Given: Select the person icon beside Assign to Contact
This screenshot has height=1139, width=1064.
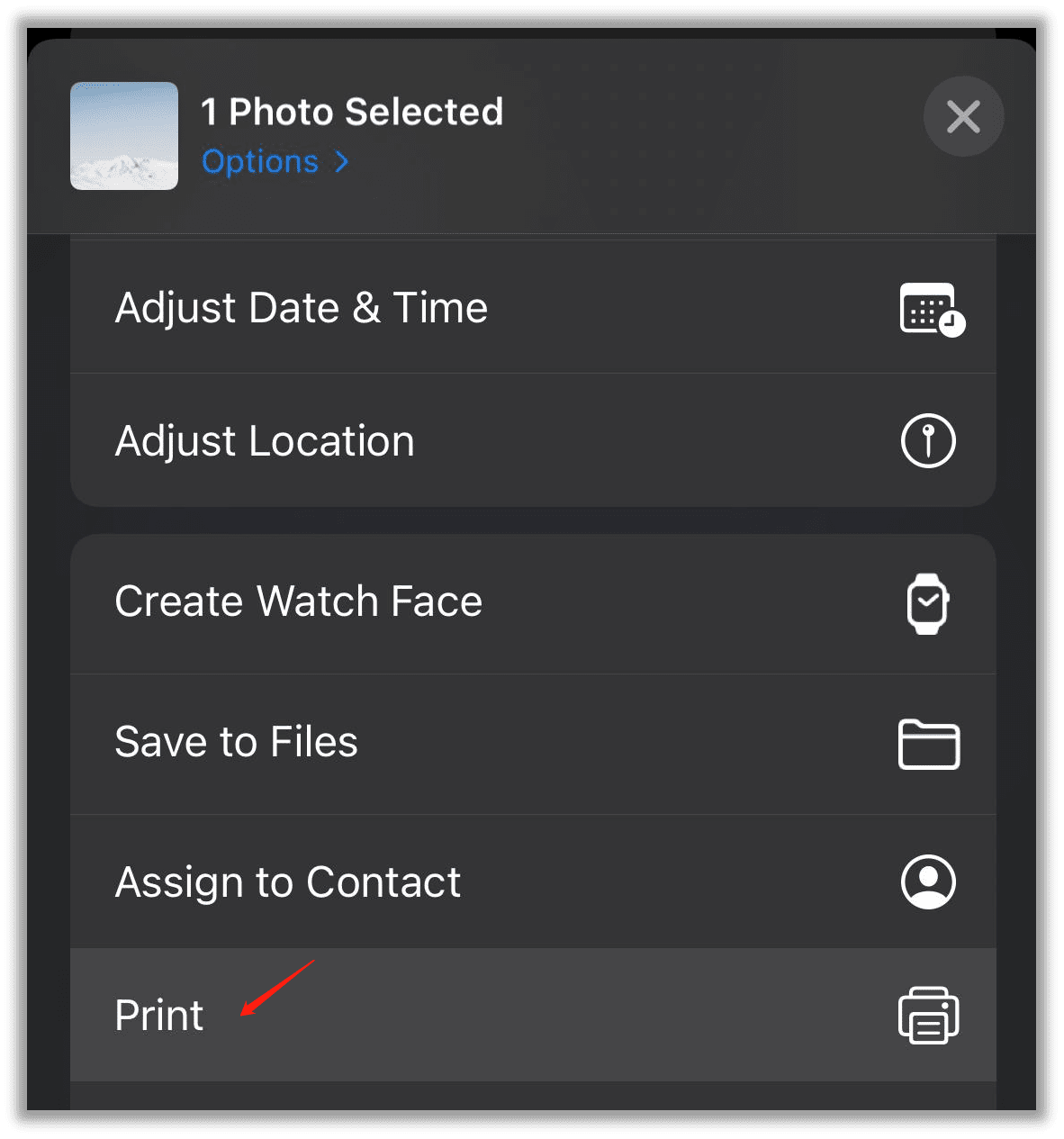Looking at the screenshot, I should point(928,881).
